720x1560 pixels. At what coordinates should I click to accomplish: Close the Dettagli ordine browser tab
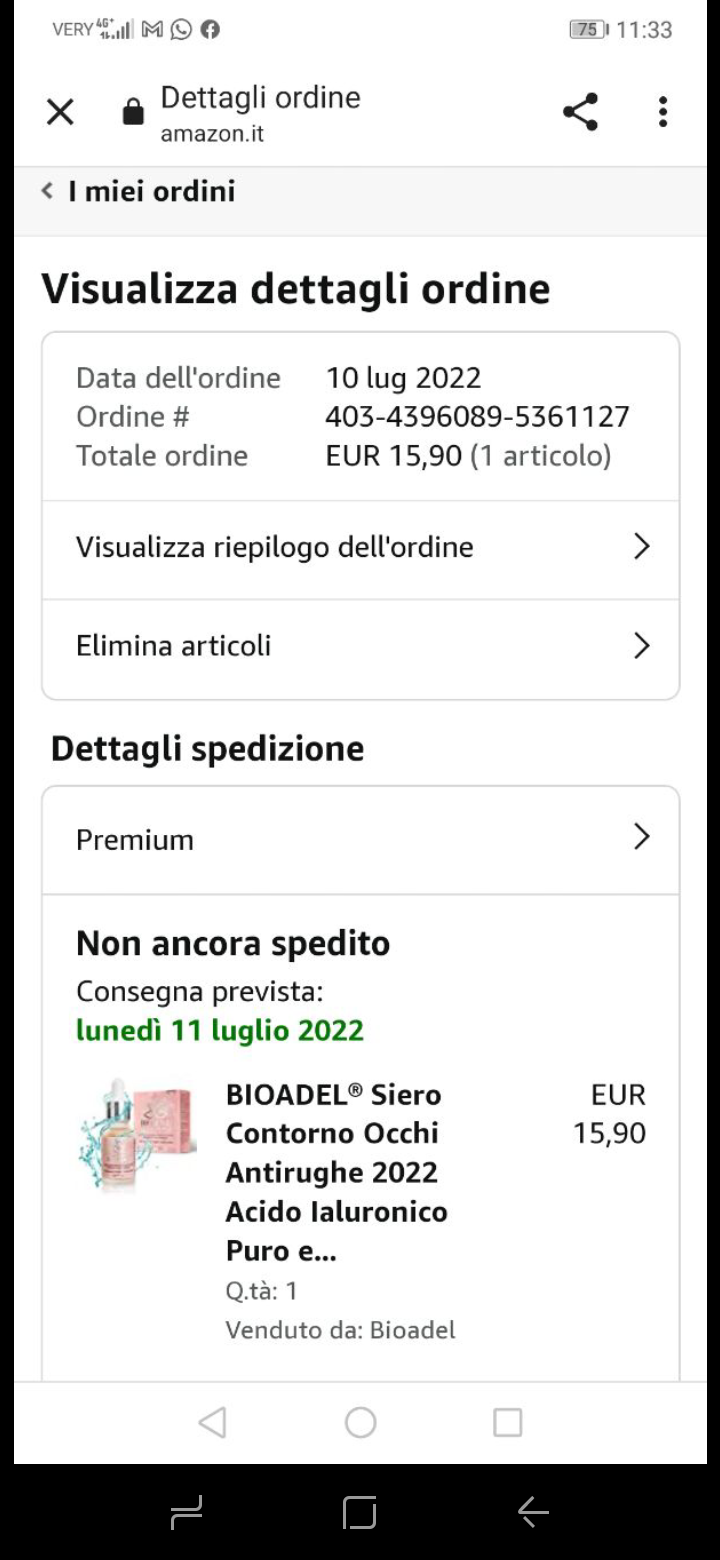coord(60,113)
